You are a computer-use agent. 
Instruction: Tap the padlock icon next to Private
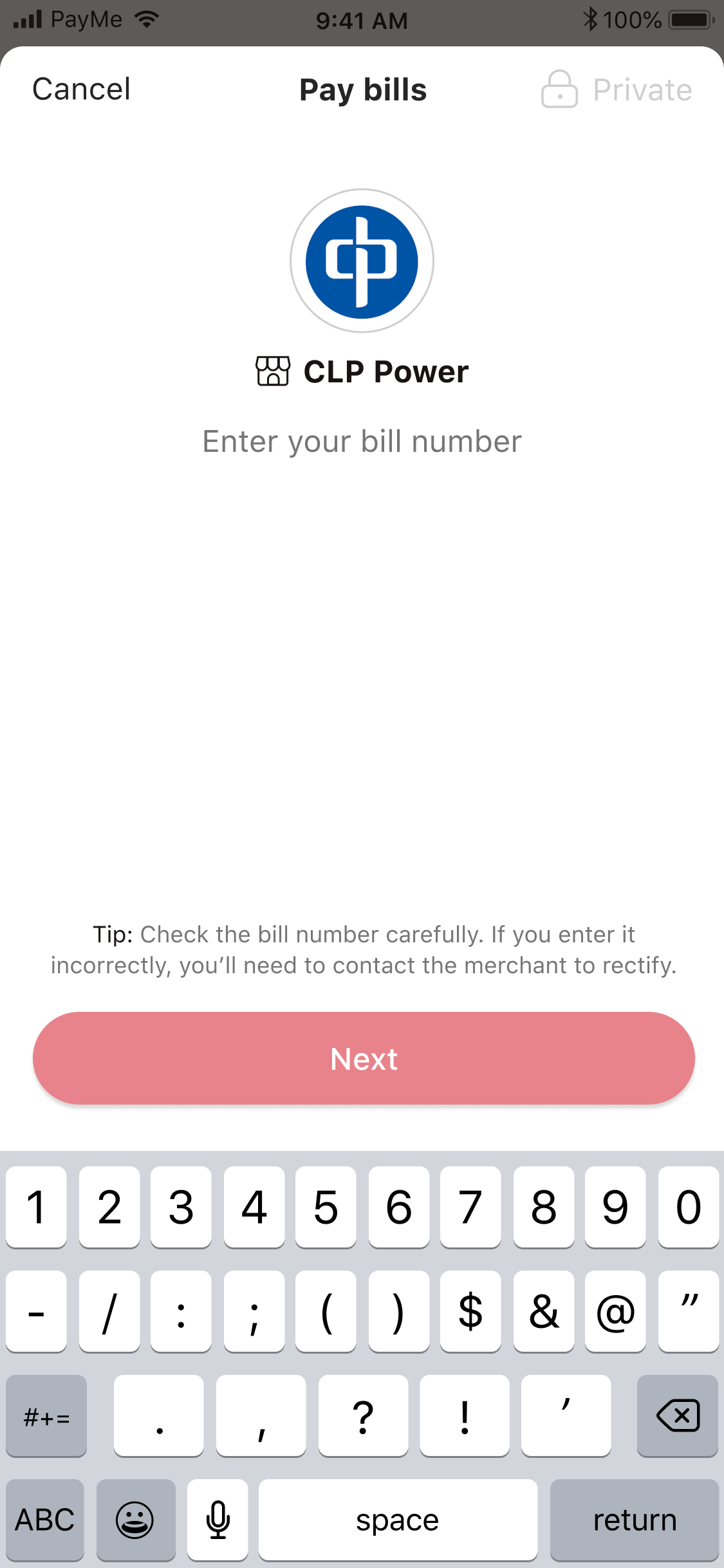point(561,89)
